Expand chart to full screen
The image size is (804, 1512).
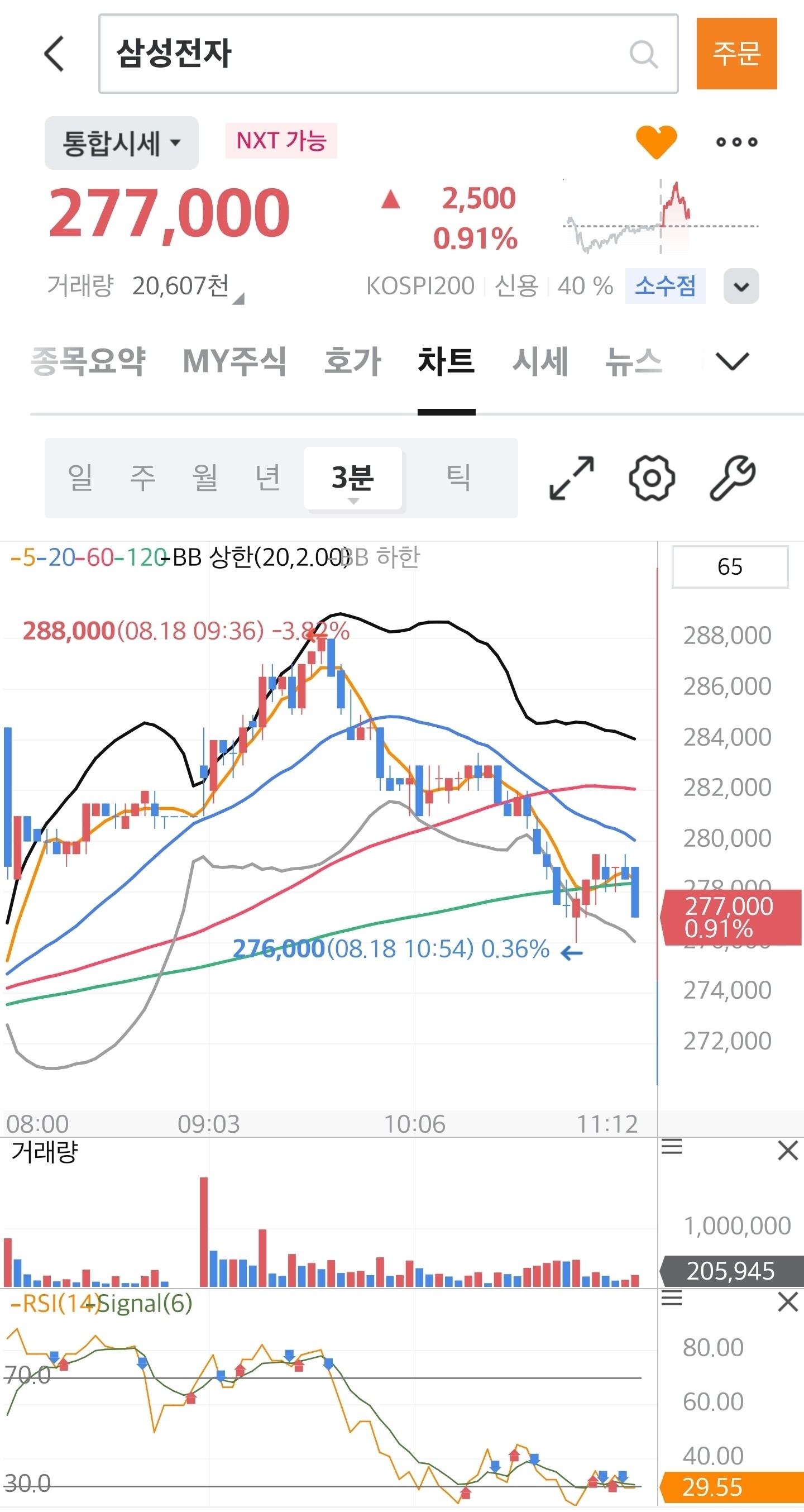pos(572,478)
